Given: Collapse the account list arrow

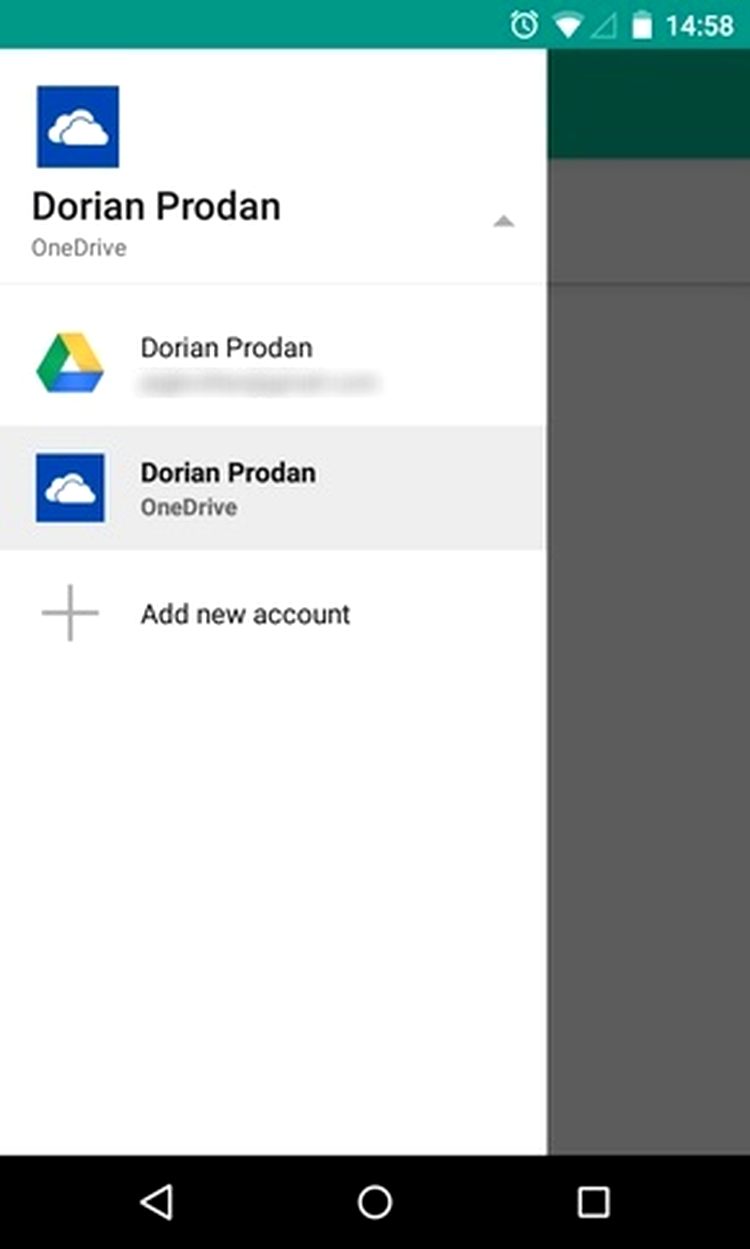Looking at the screenshot, I should coord(503,222).
